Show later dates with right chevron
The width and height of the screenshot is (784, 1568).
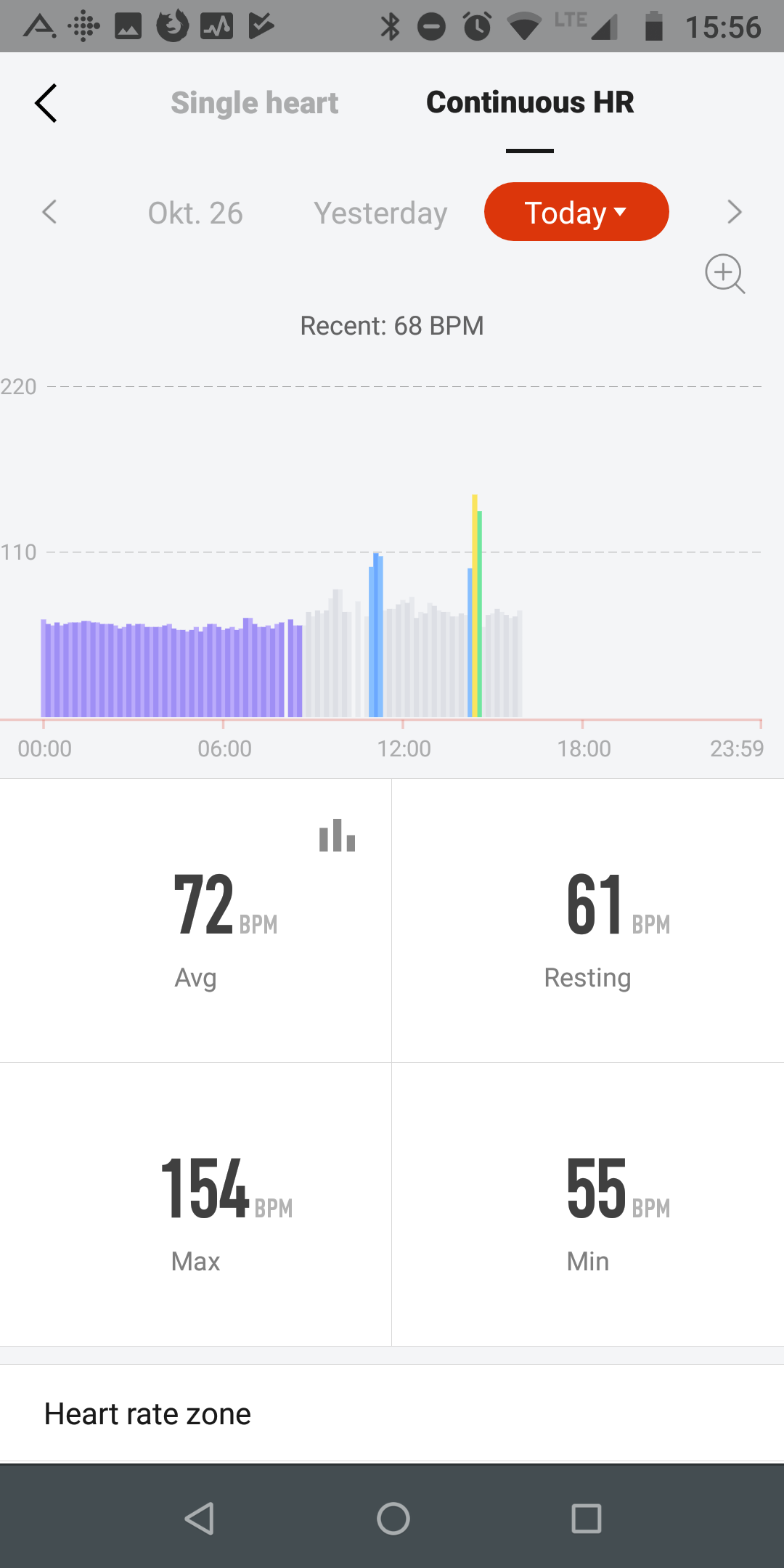734,212
